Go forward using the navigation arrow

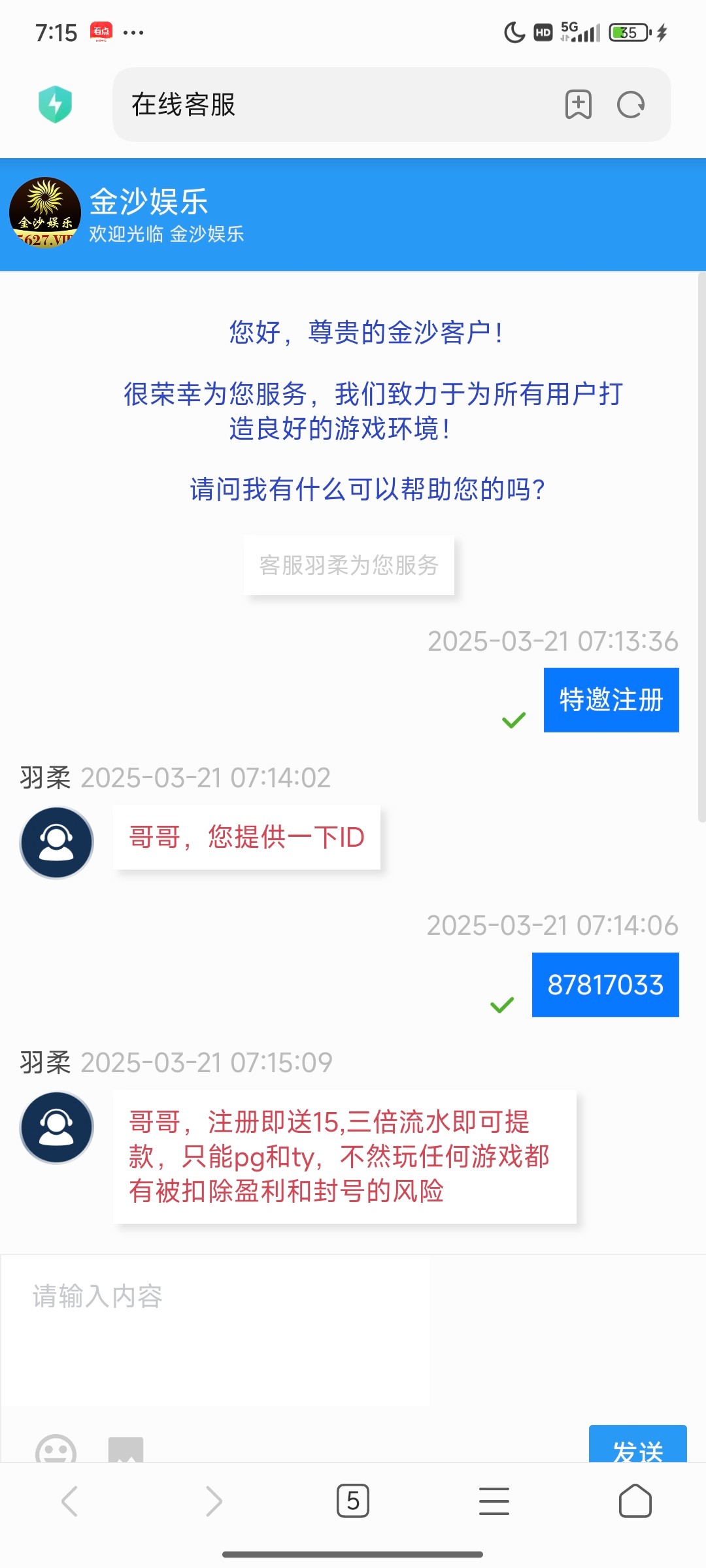(211, 1500)
